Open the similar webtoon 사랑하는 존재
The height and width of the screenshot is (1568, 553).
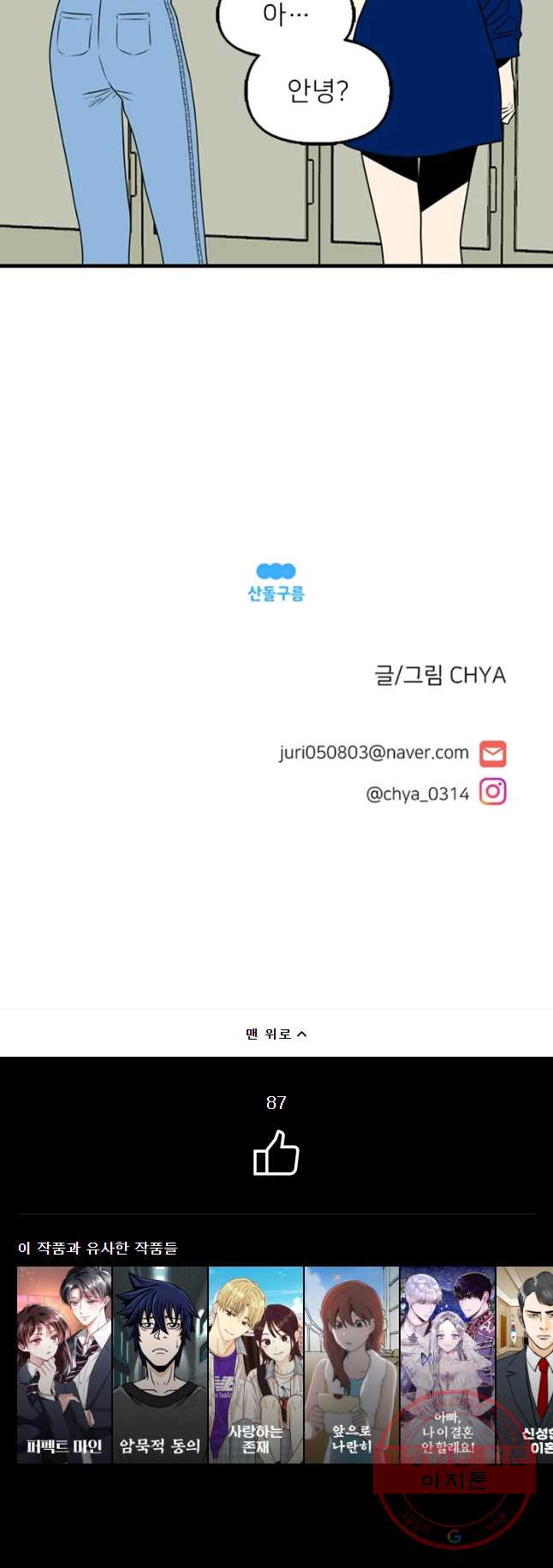256,1364
